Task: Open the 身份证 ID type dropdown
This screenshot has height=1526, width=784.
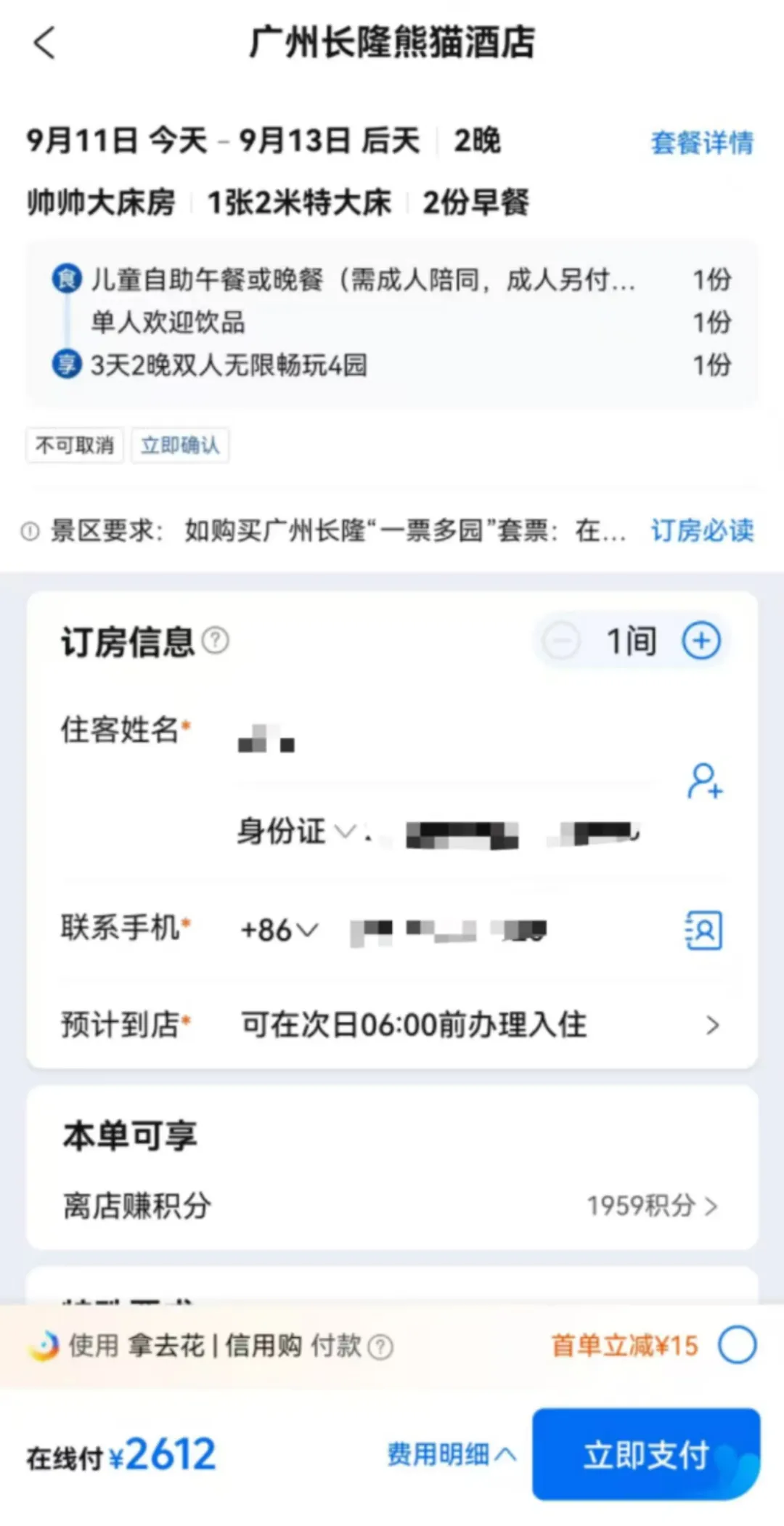Action: point(296,832)
